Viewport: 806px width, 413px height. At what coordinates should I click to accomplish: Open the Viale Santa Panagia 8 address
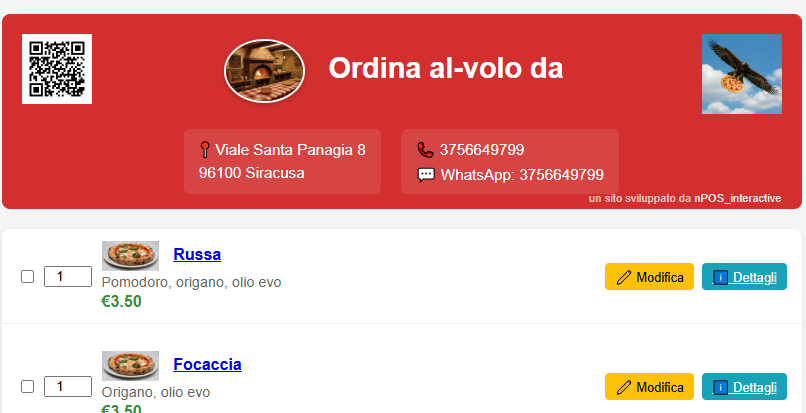[x=289, y=150]
